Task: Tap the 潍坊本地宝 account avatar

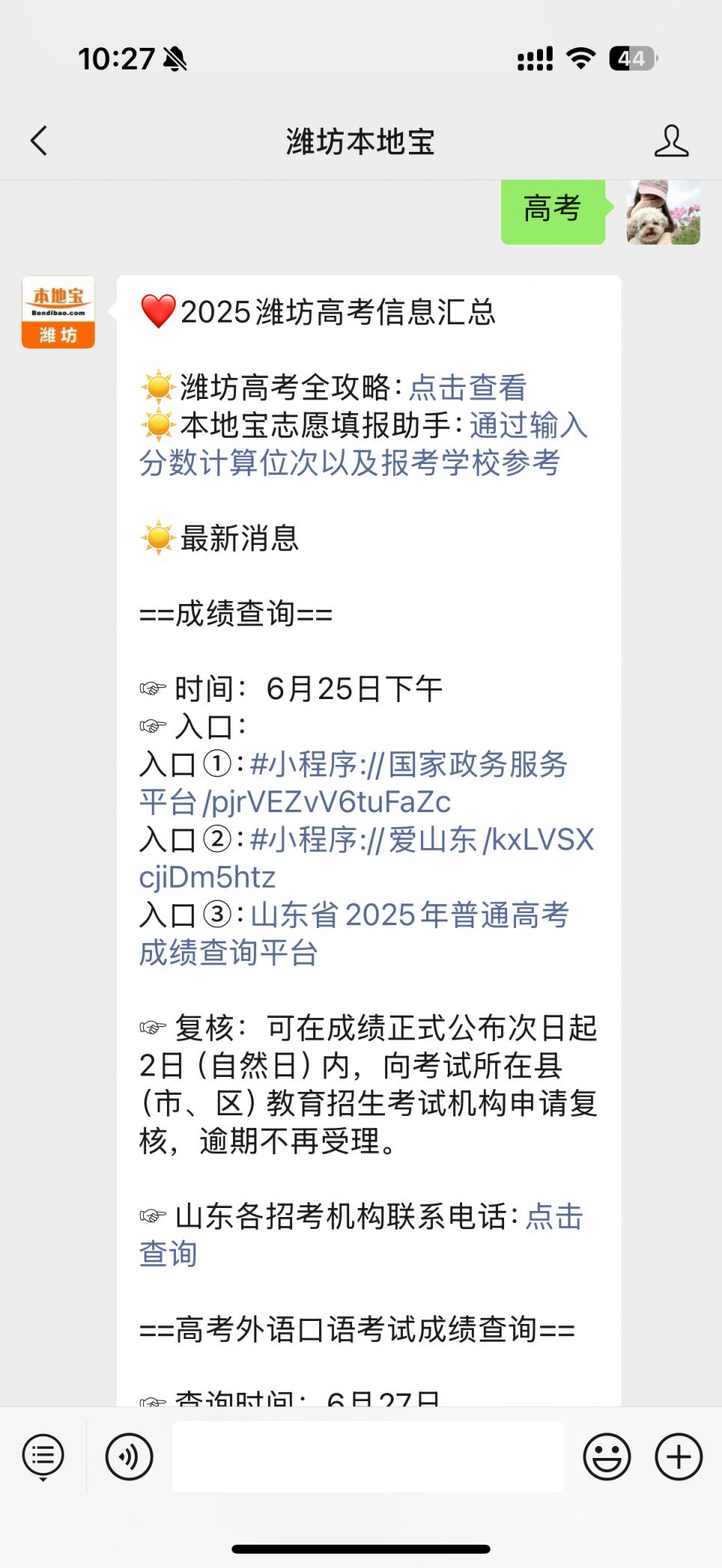Action: tap(58, 312)
